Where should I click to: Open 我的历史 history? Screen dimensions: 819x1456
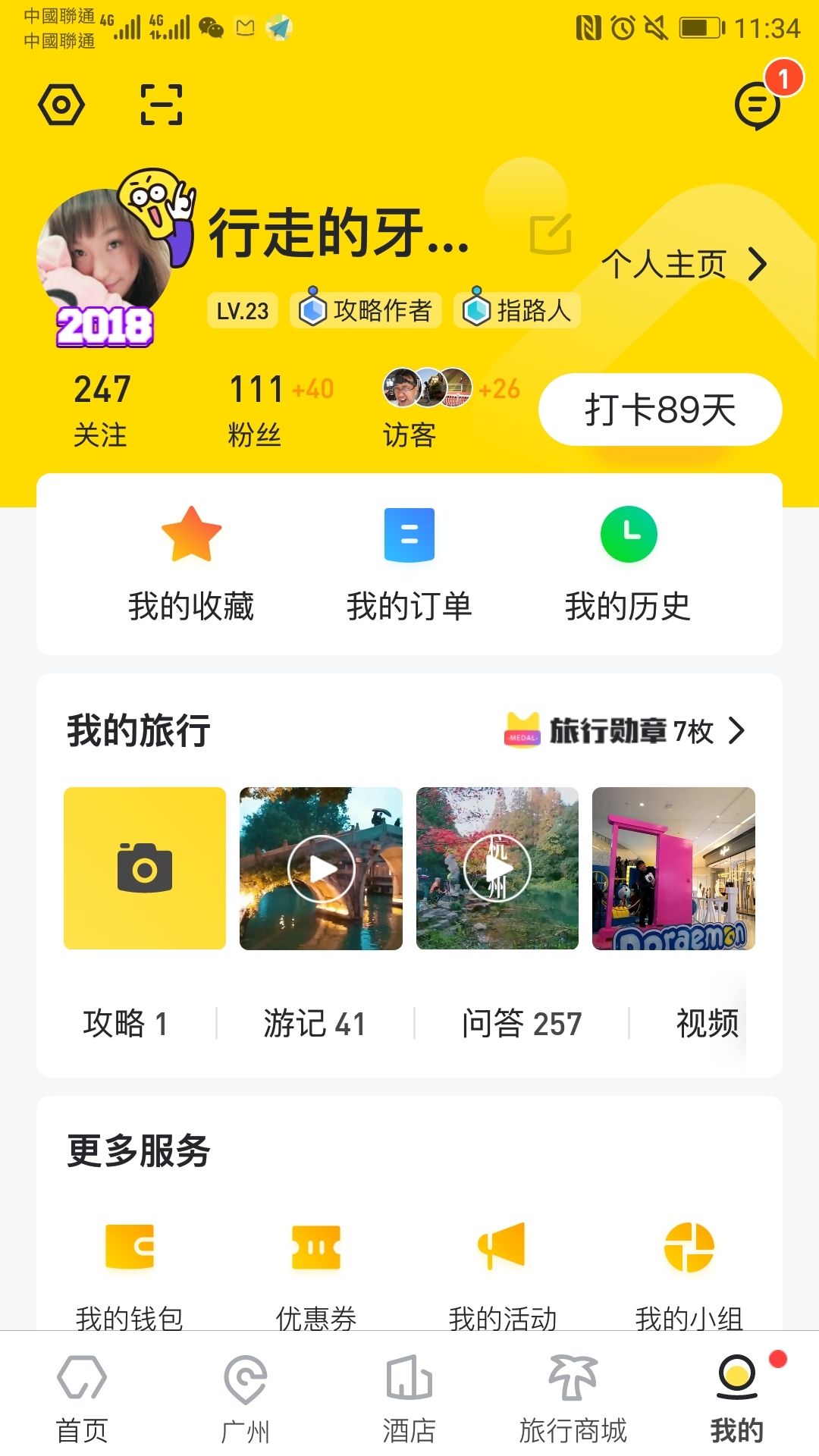coord(628,565)
